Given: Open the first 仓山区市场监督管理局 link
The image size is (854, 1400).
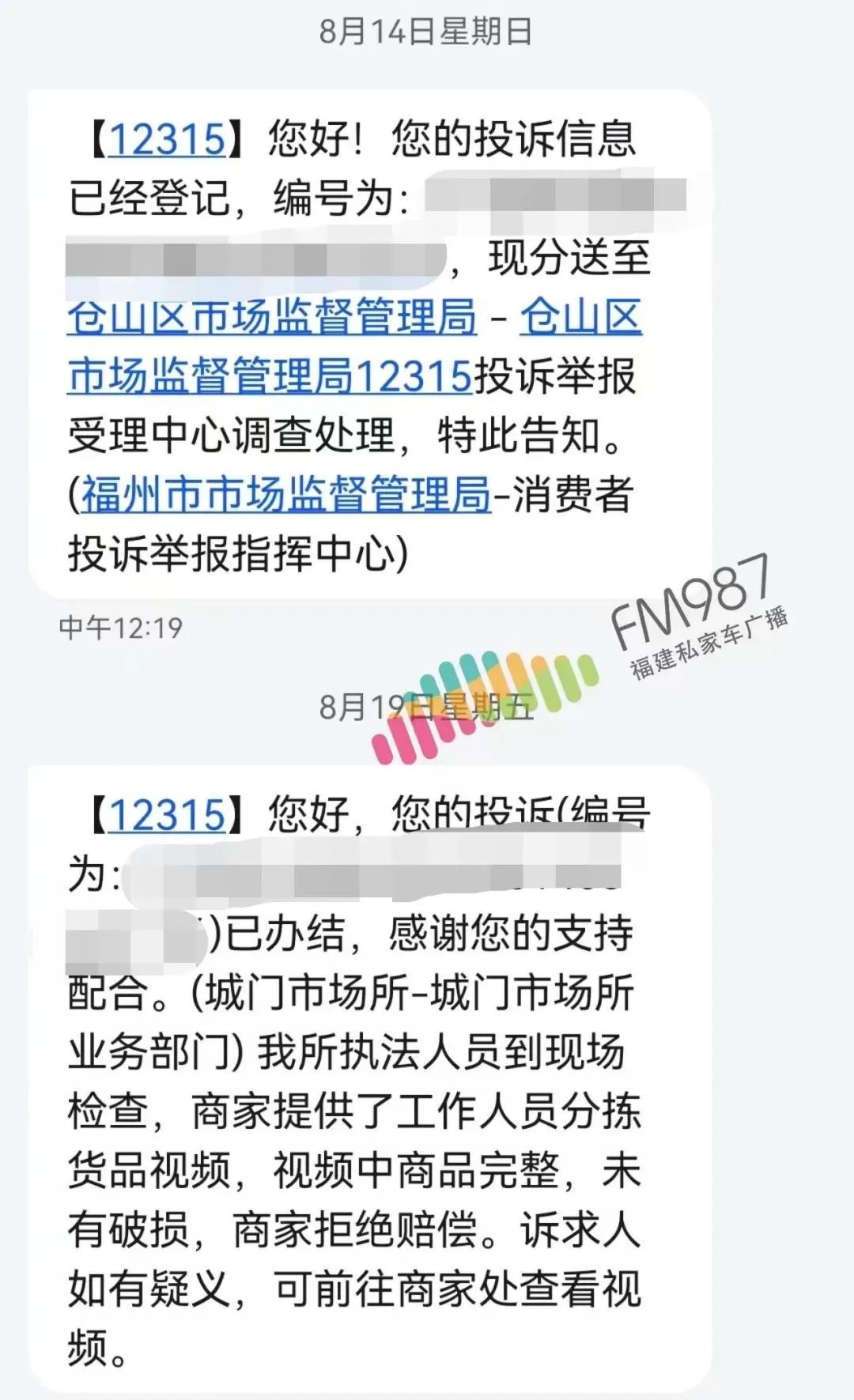Looking at the screenshot, I should [272, 318].
